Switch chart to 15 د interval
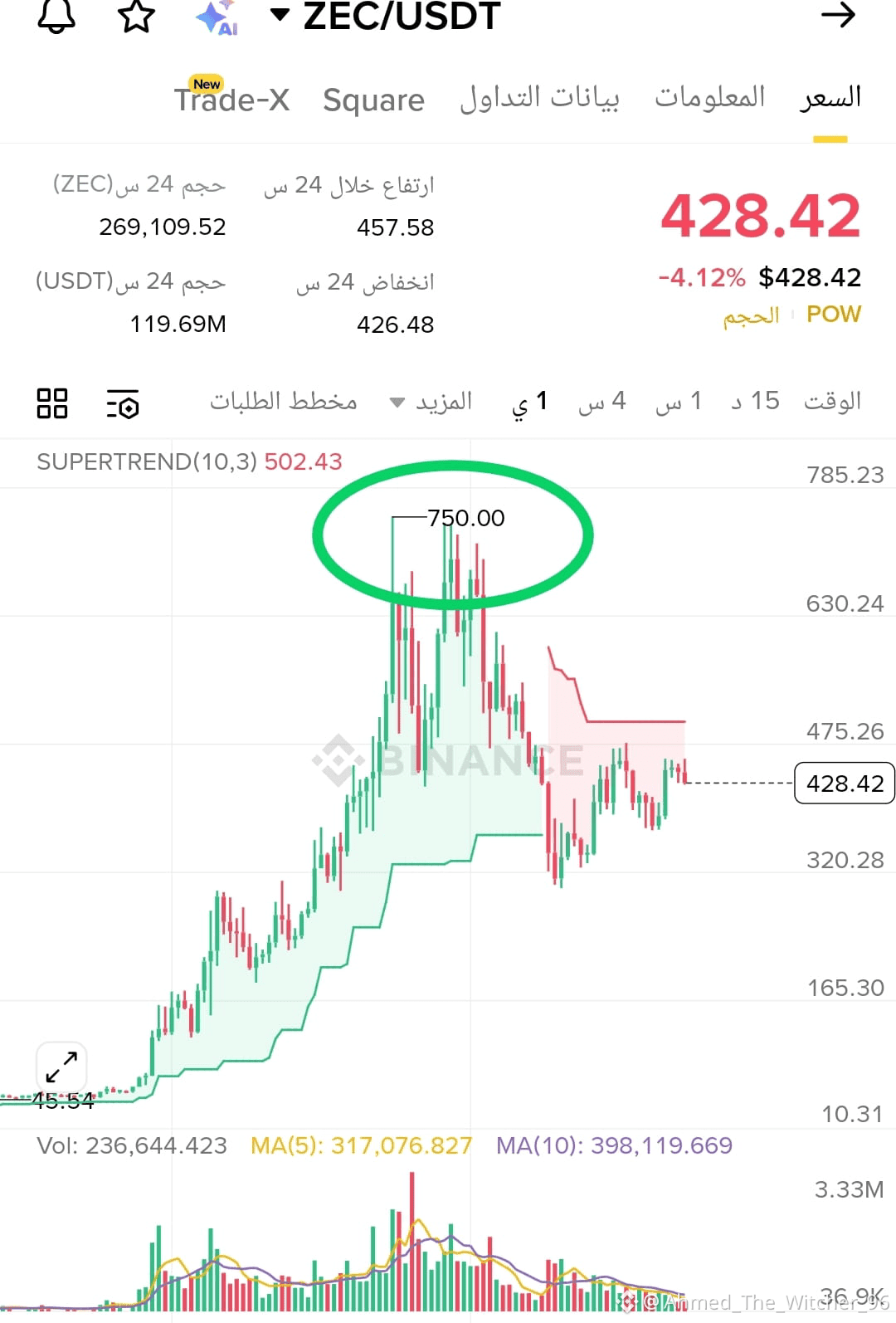Image resolution: width=896 pixels, height=1323 pixels. (x=755, y=402)
